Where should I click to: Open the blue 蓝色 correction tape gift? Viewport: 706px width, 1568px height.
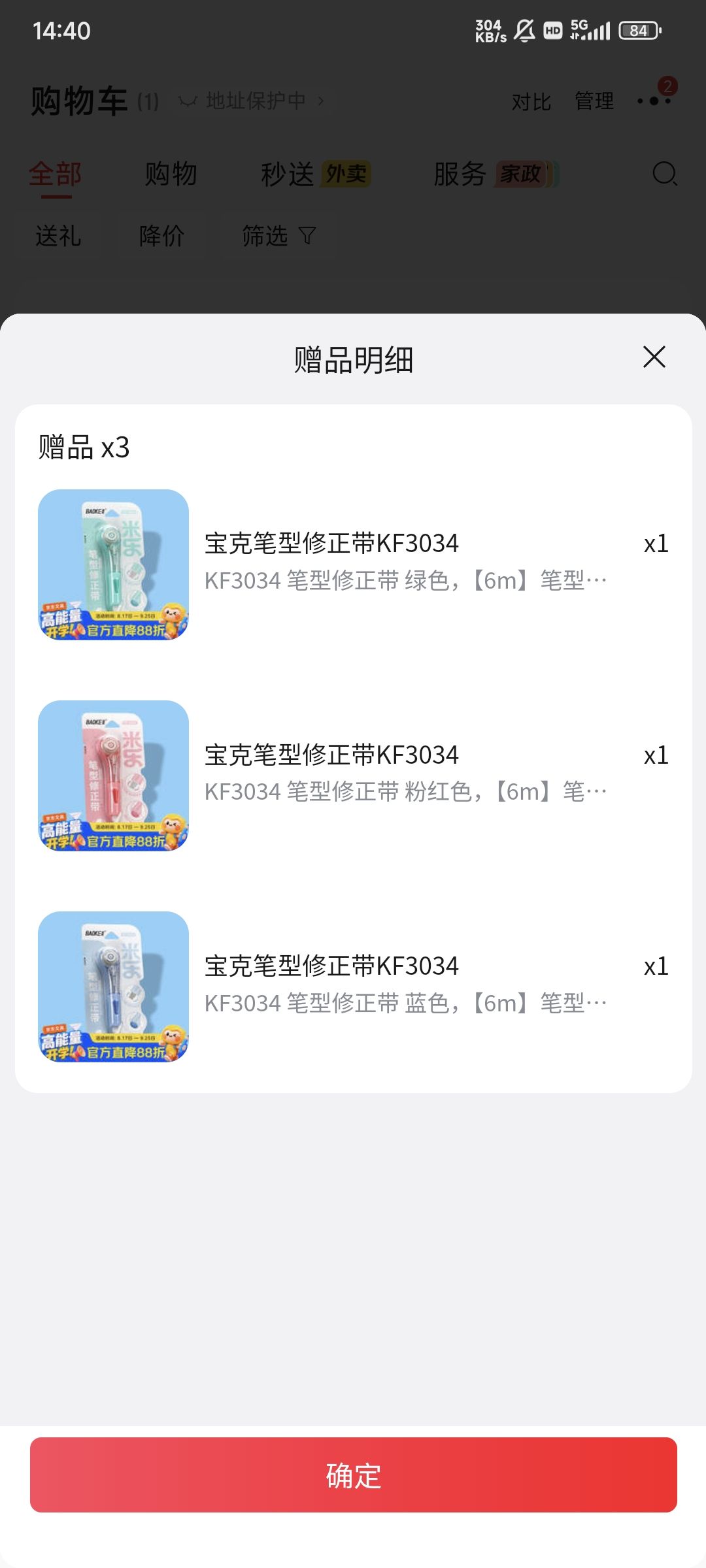[353, 986]
